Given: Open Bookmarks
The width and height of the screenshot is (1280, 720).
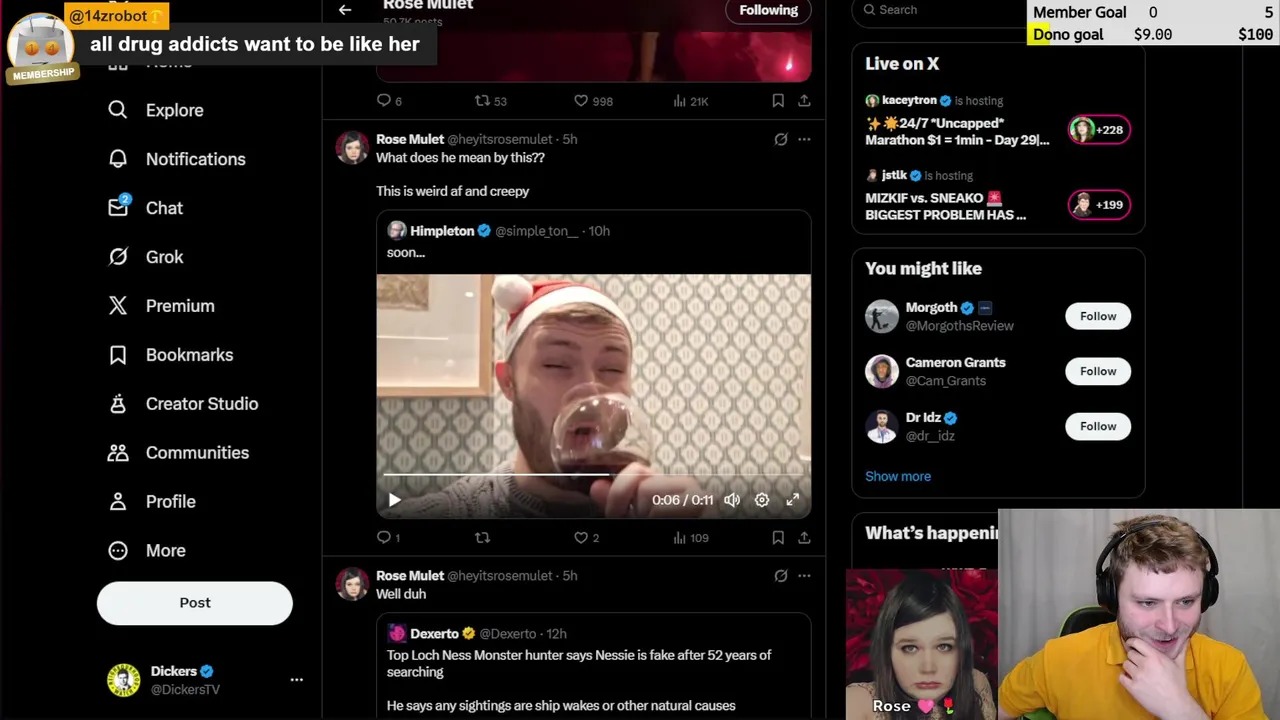Looking at the screenshot, I should coord(189,355).
